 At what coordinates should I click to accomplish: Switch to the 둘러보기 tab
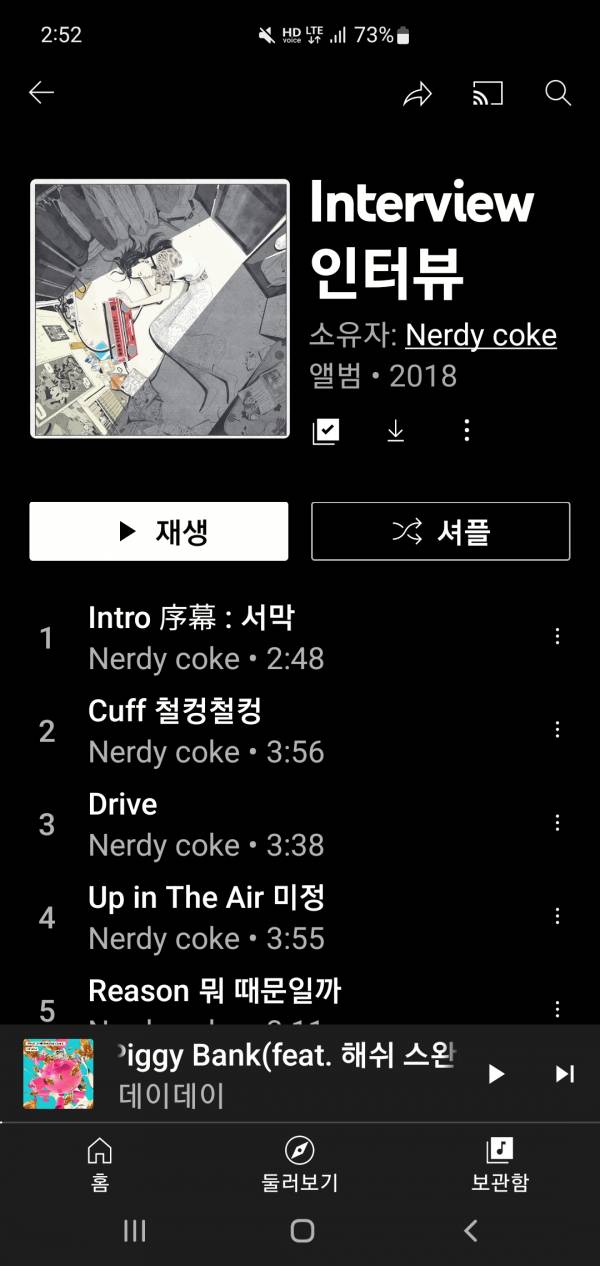click(x=300, y=1165)
